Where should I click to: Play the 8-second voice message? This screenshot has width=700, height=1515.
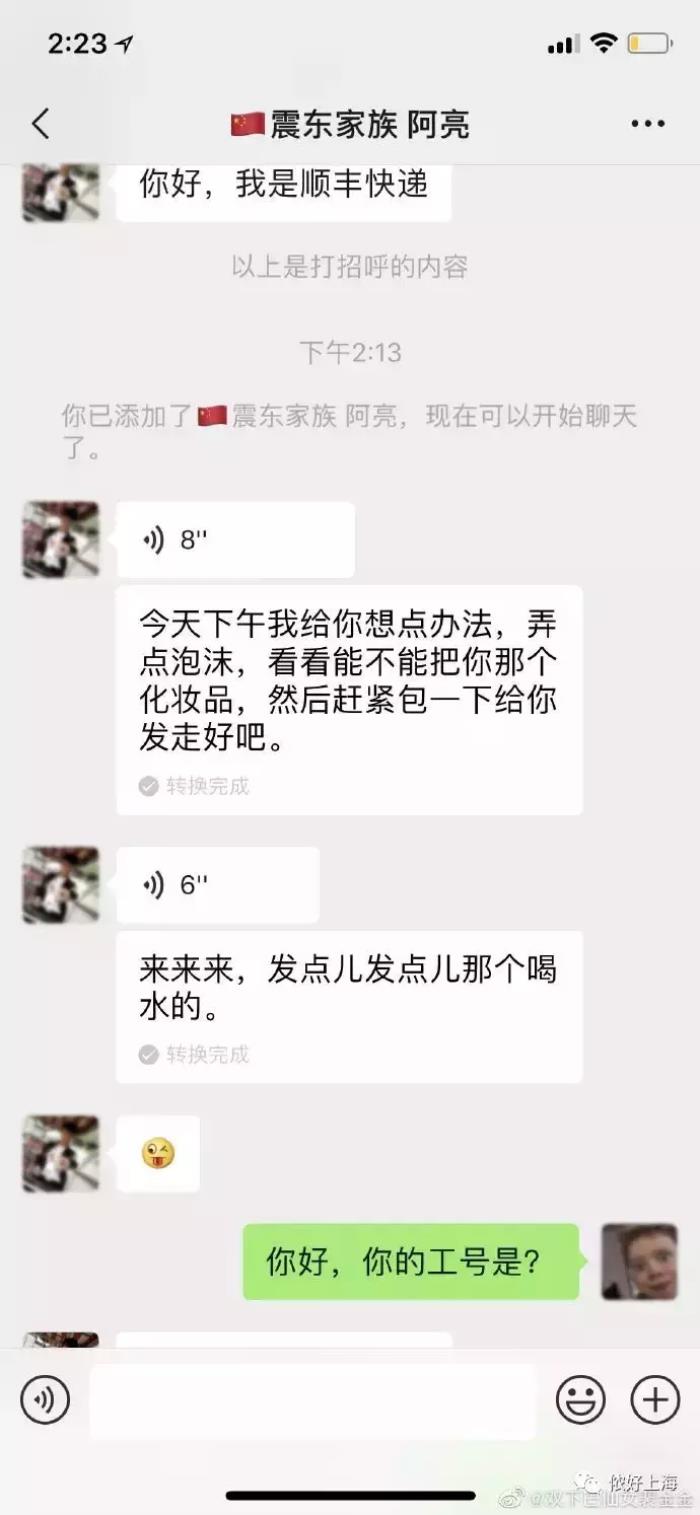click(x=235, y=540)
